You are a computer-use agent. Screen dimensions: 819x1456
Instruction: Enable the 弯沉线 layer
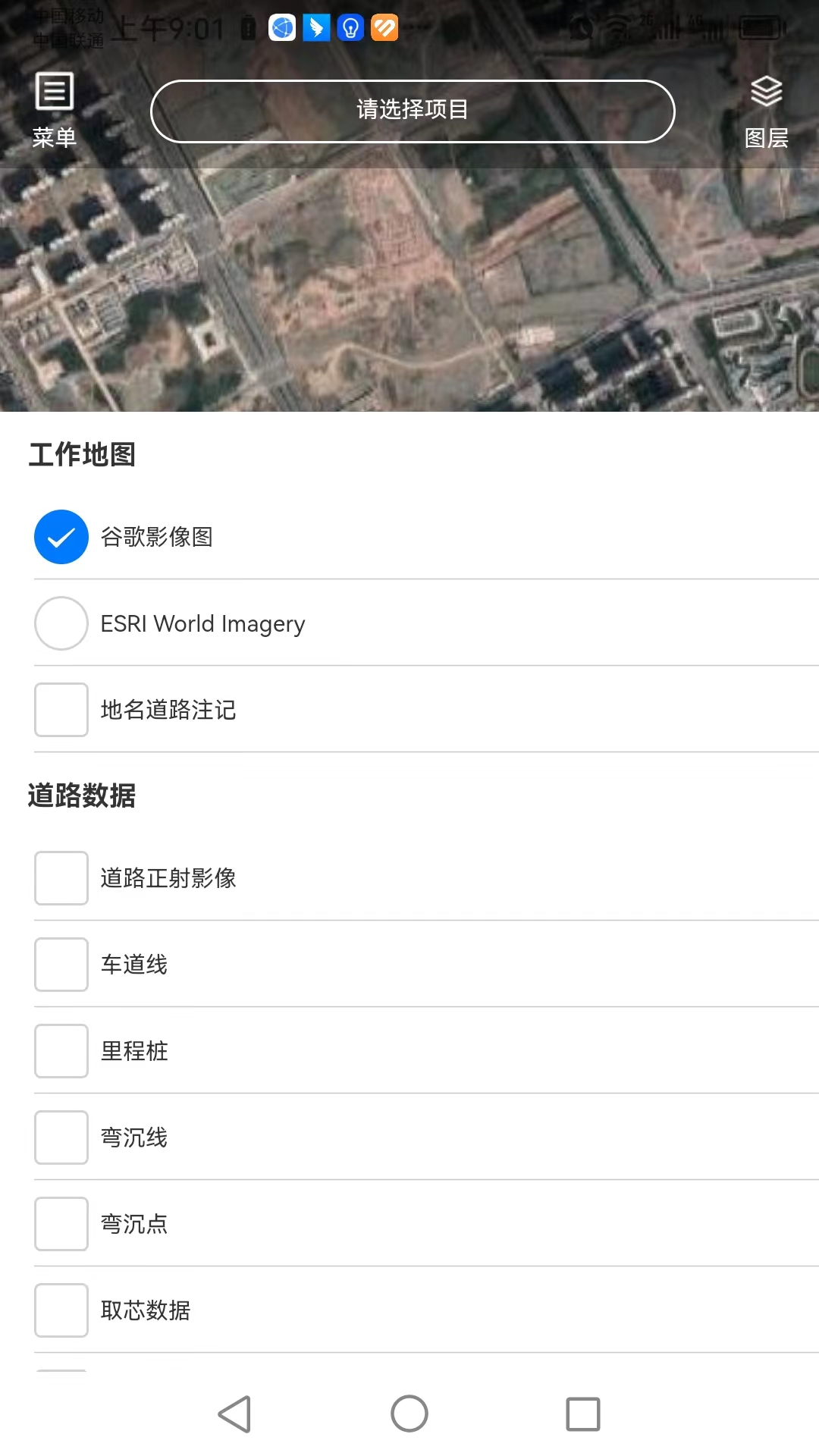coord(61,1137)
